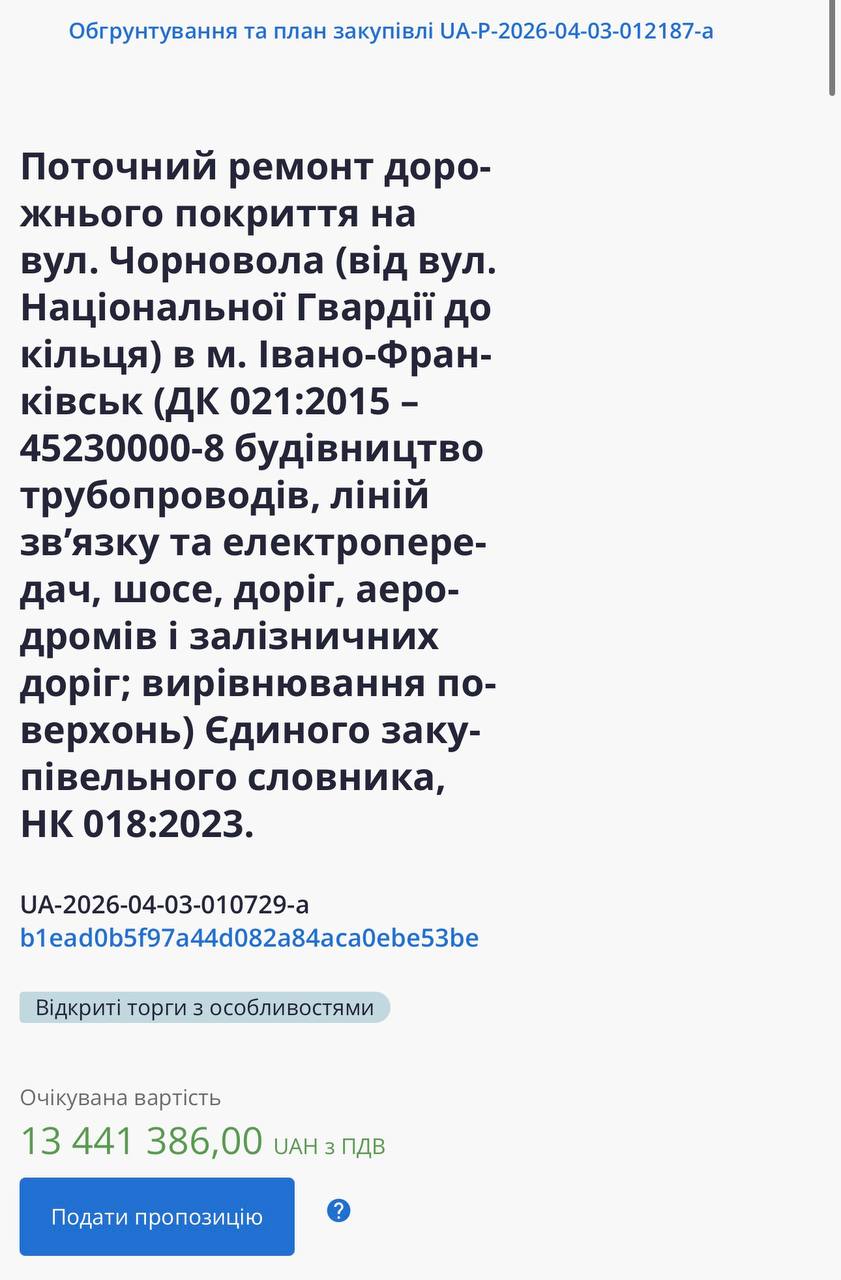Open the b1ead0b5f97a44d082a84aca0ebe53be identifier link
This screenshot has width=841, height=1280.
pyautogui.click(x=249, y=938)
